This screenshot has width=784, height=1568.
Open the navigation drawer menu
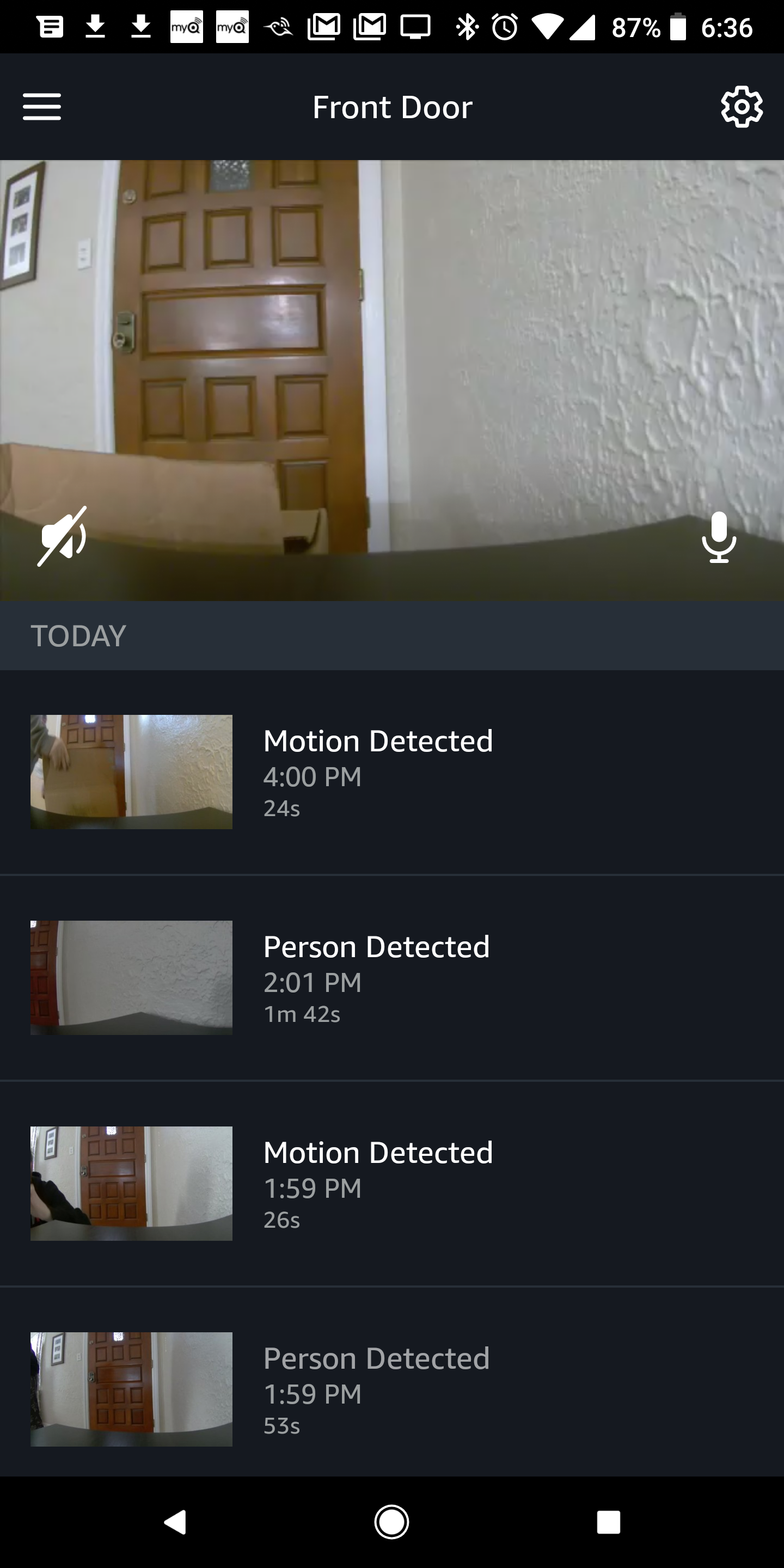coord(41,107)
